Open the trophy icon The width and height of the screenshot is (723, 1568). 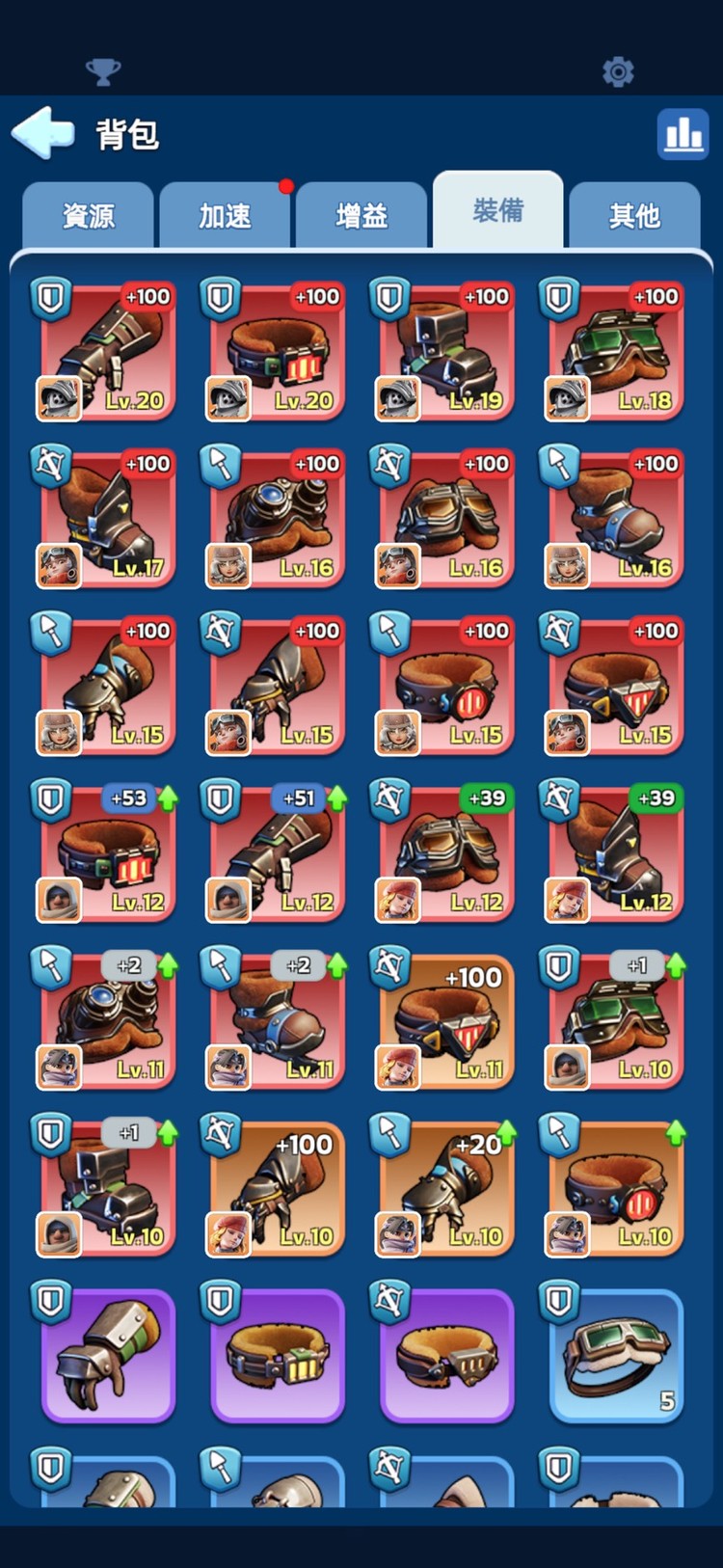103,71
